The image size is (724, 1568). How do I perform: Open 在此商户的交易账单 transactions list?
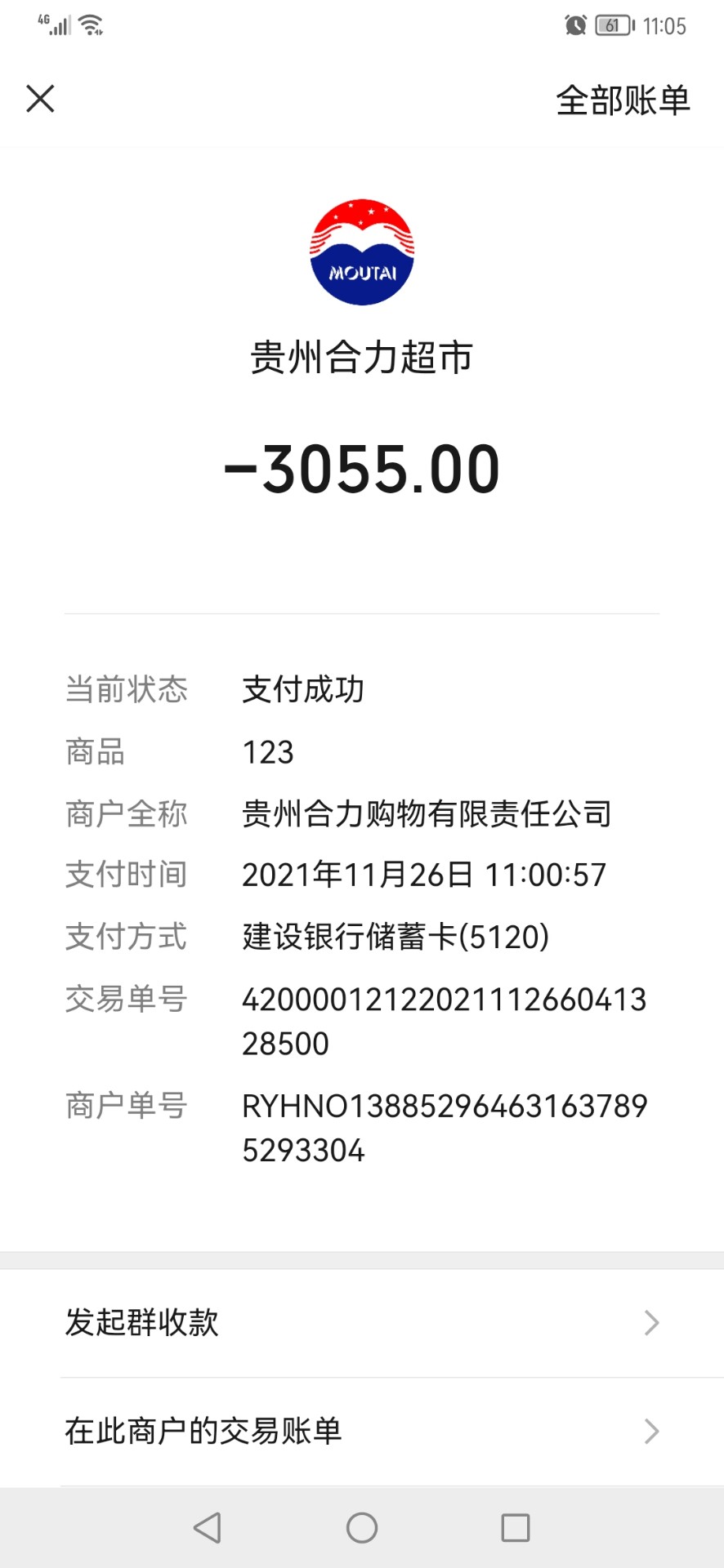pos(362,1431)
